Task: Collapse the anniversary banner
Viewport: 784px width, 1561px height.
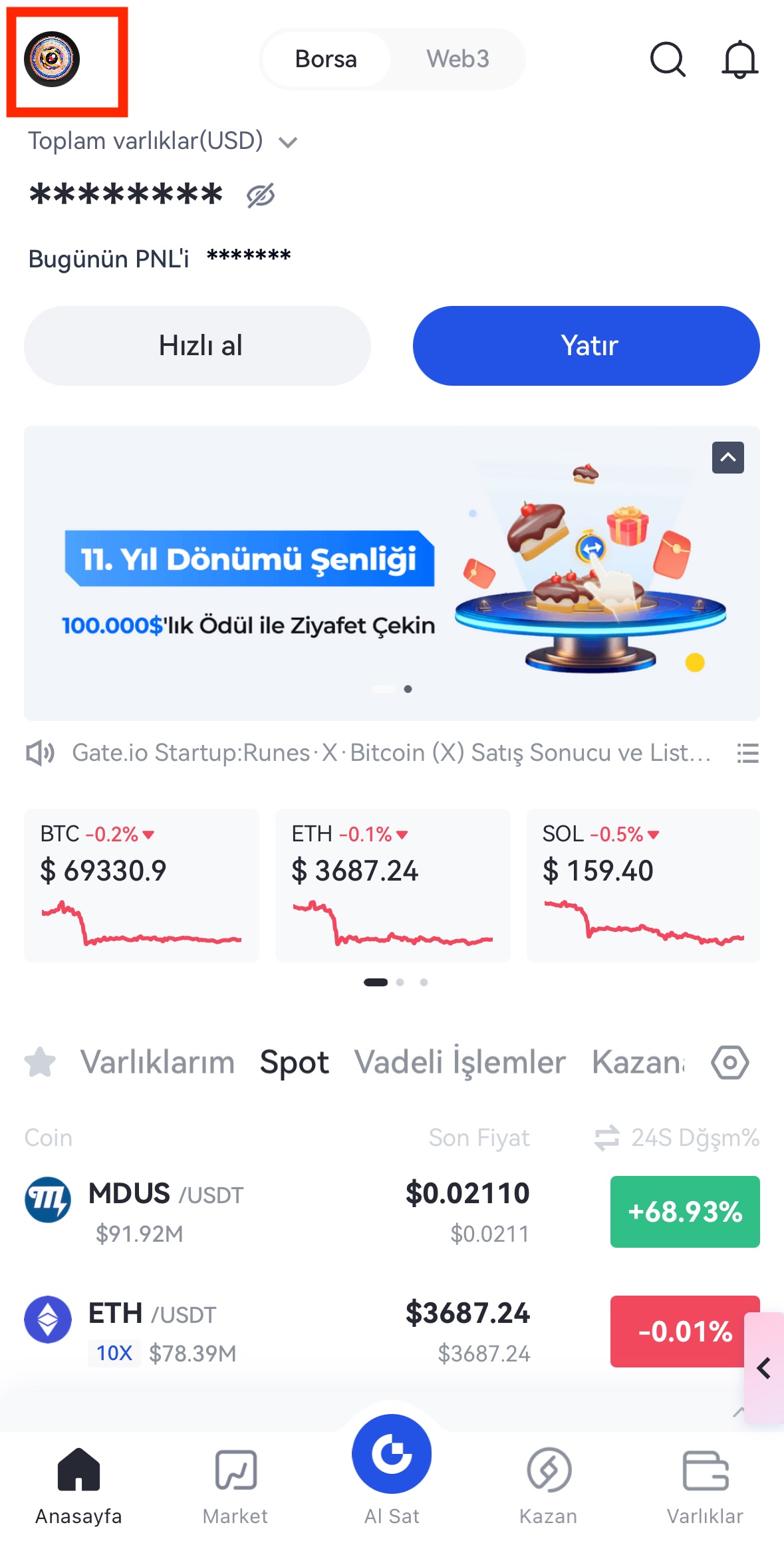Action: tap(727, 458)
